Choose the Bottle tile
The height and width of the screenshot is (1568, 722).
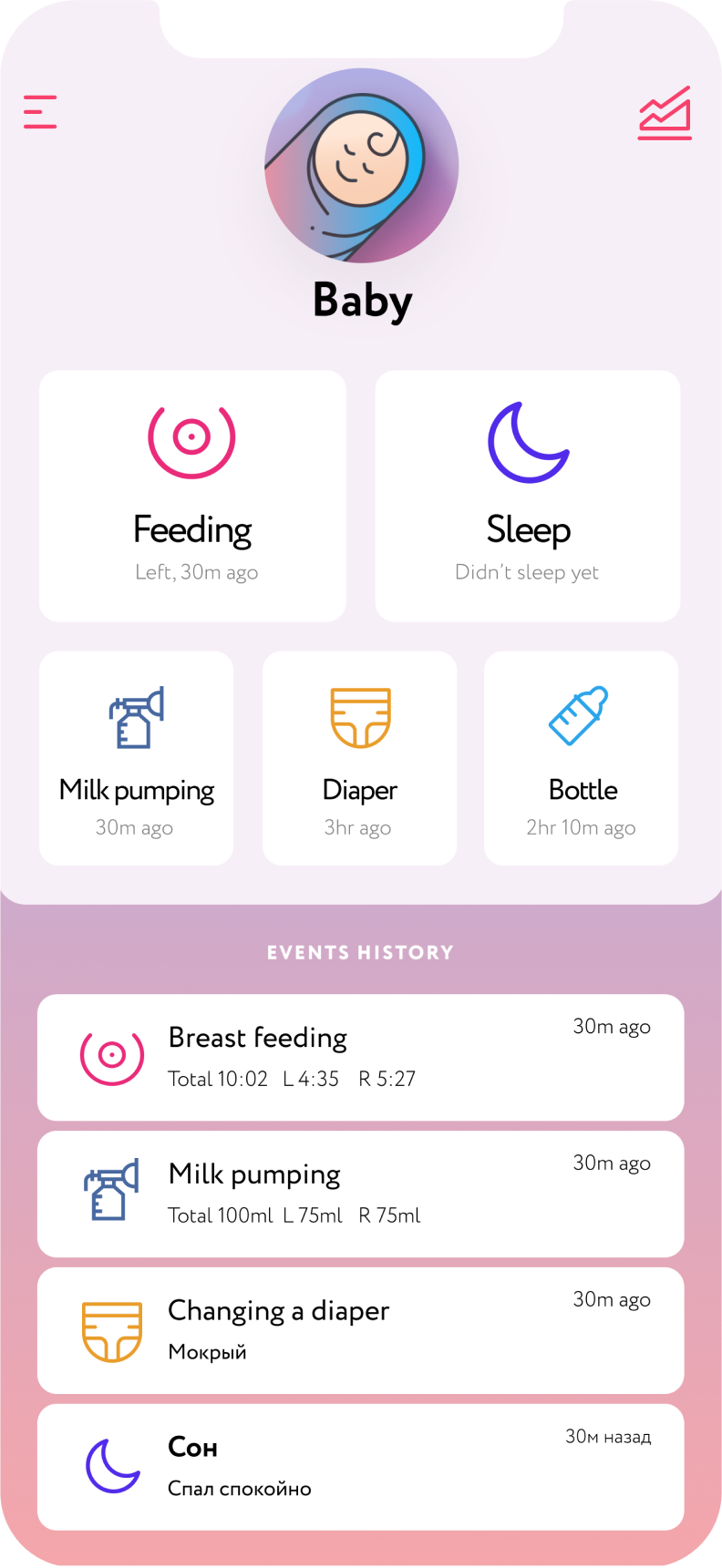(x=582, y=758)
